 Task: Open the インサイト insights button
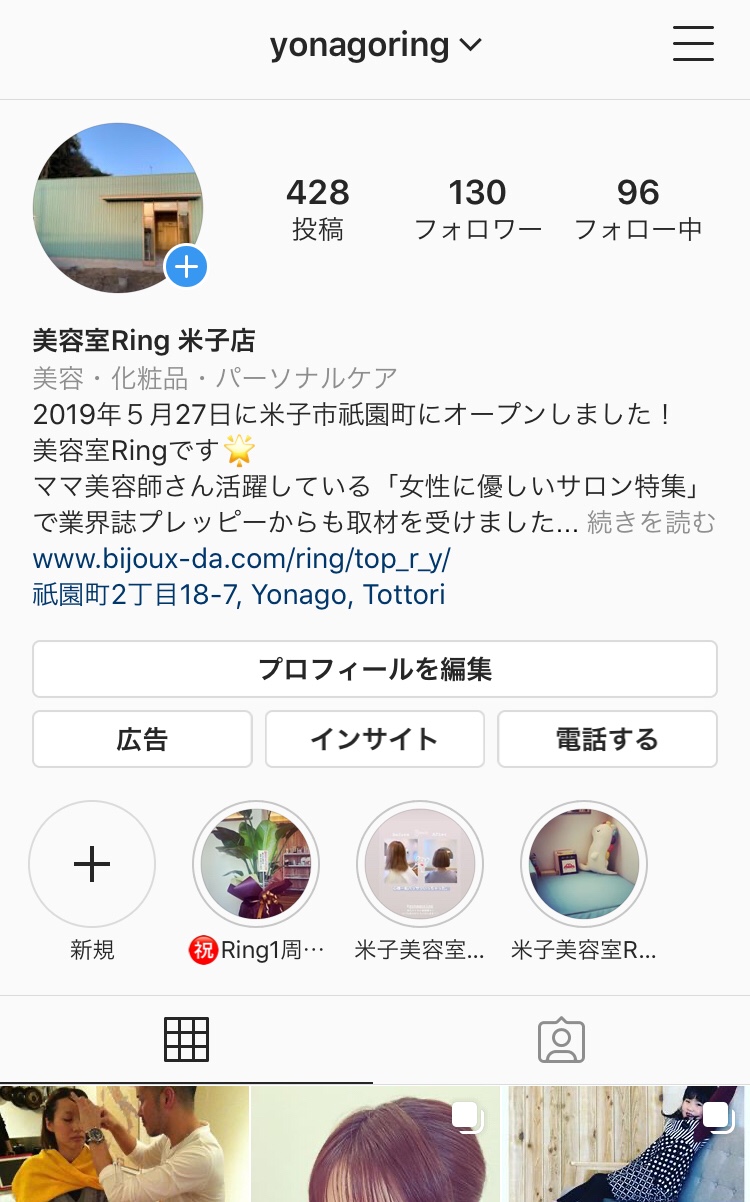(x=374, y=738)
